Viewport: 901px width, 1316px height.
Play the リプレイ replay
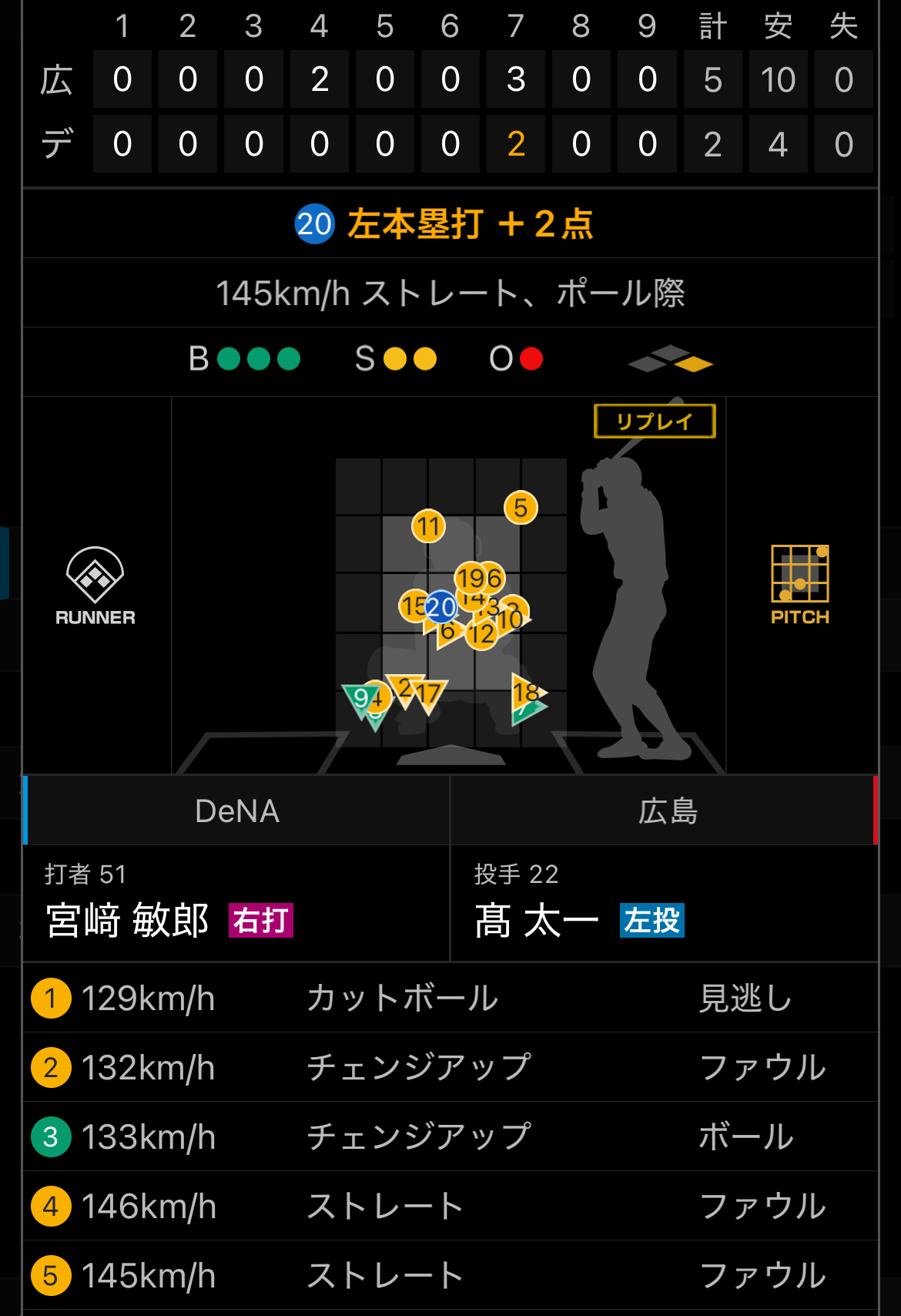[x=655, y=421]
